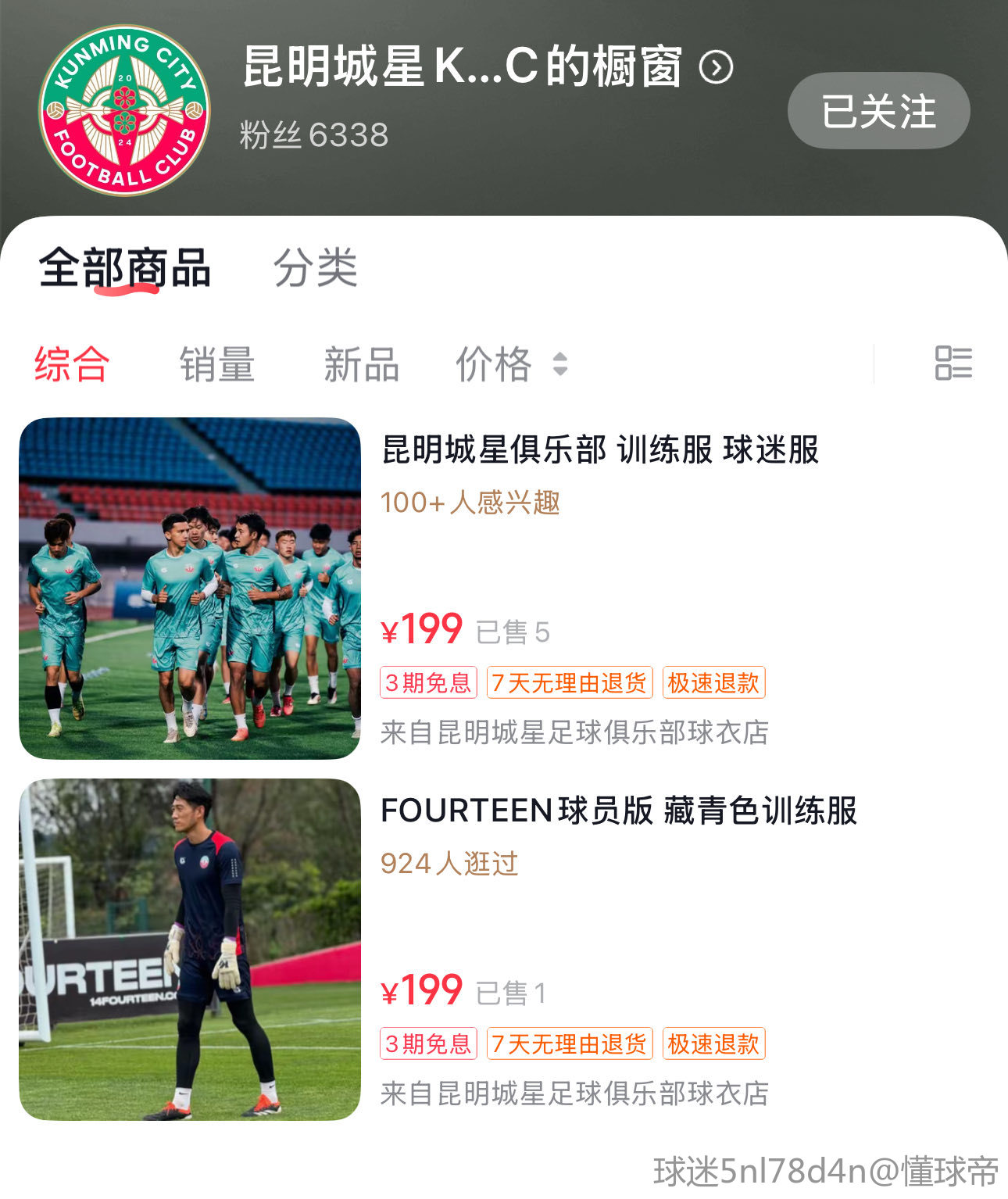Image resolution: width=1008 pixels, height=1199 pixels.
Task: Sort products by 销量
Action: pos(217,364)
